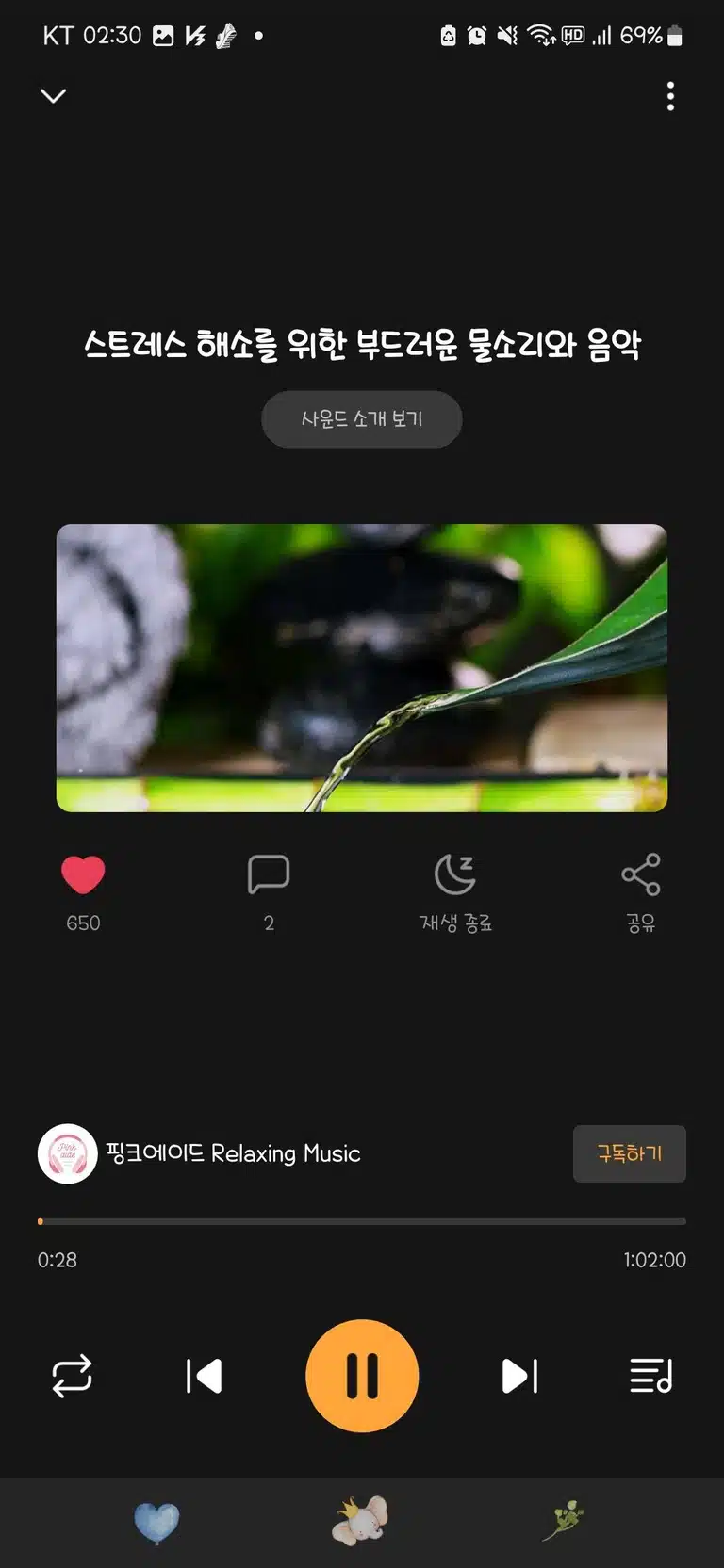Select the green branch bottom tab
This screenshot has width=724, height=1568.
point(564,1520)
